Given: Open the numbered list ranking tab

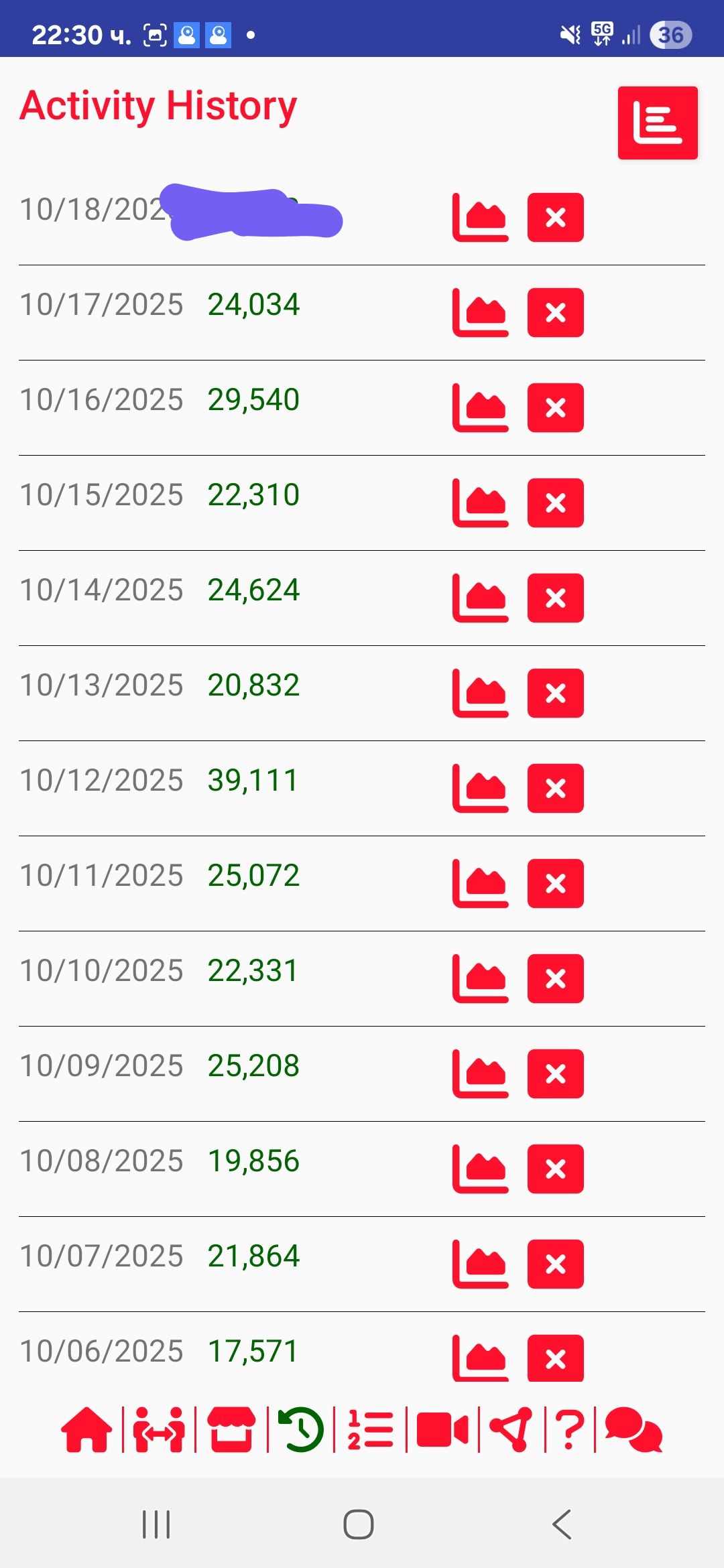Looking at the screenshot, I should [370, 1429].
